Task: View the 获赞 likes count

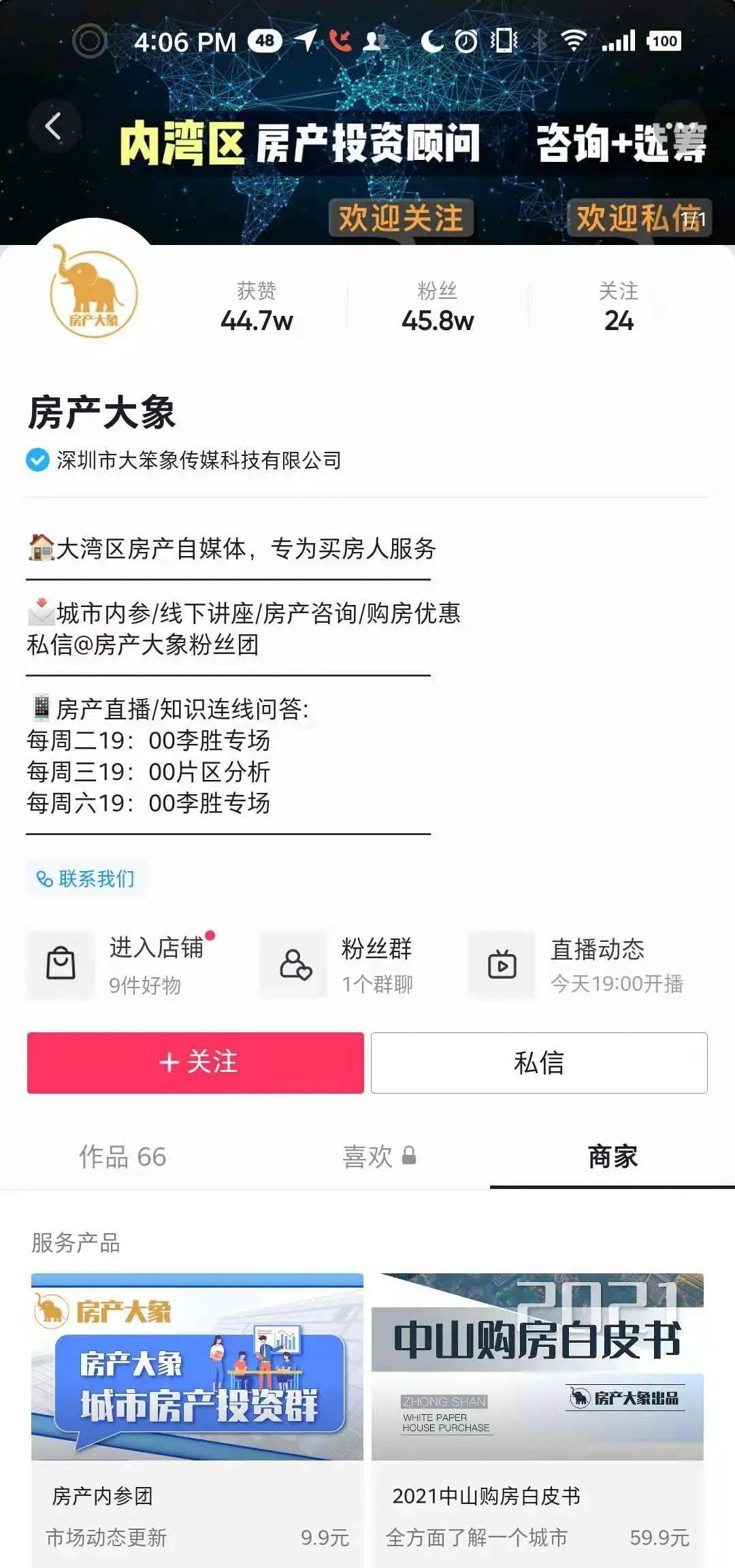Action: 257,307
